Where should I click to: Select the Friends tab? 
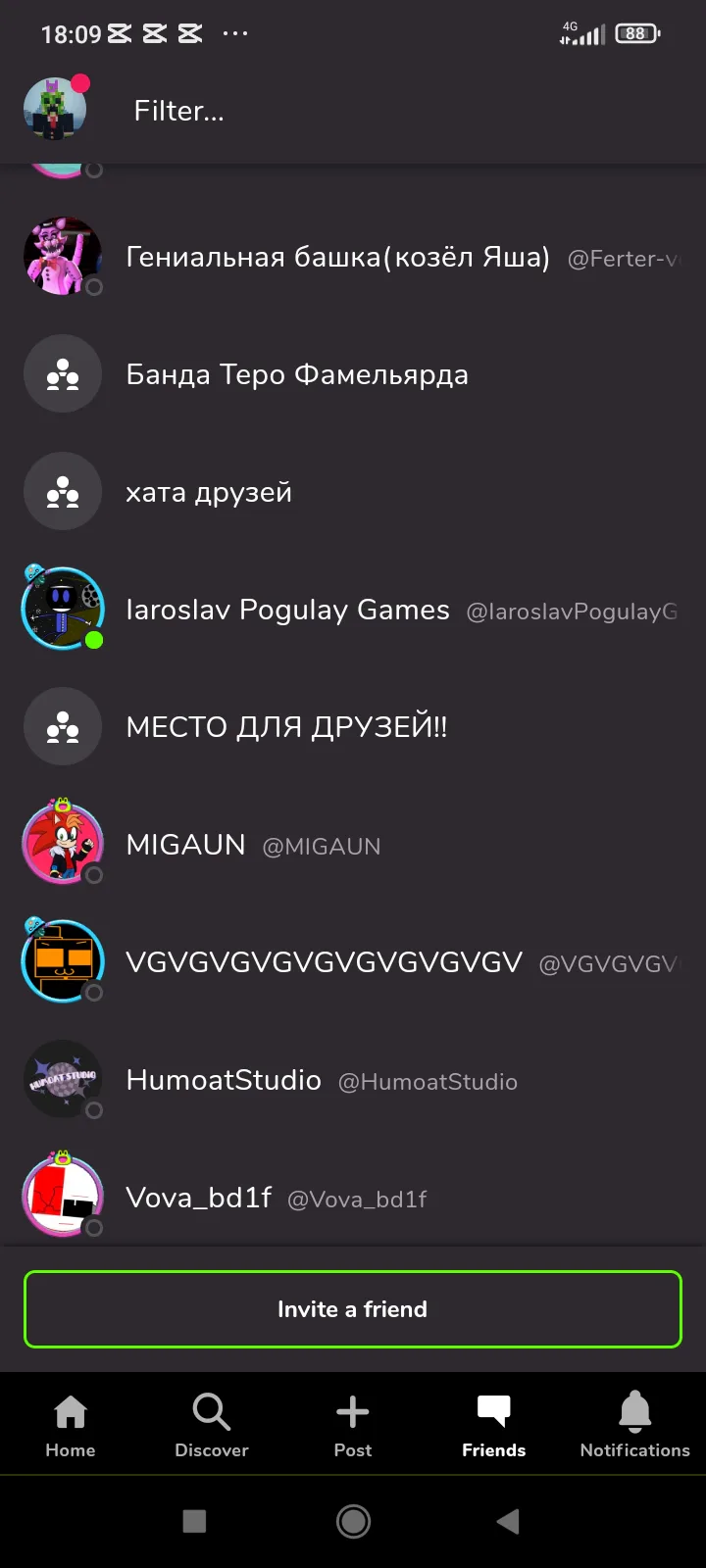click(494, 1426)
